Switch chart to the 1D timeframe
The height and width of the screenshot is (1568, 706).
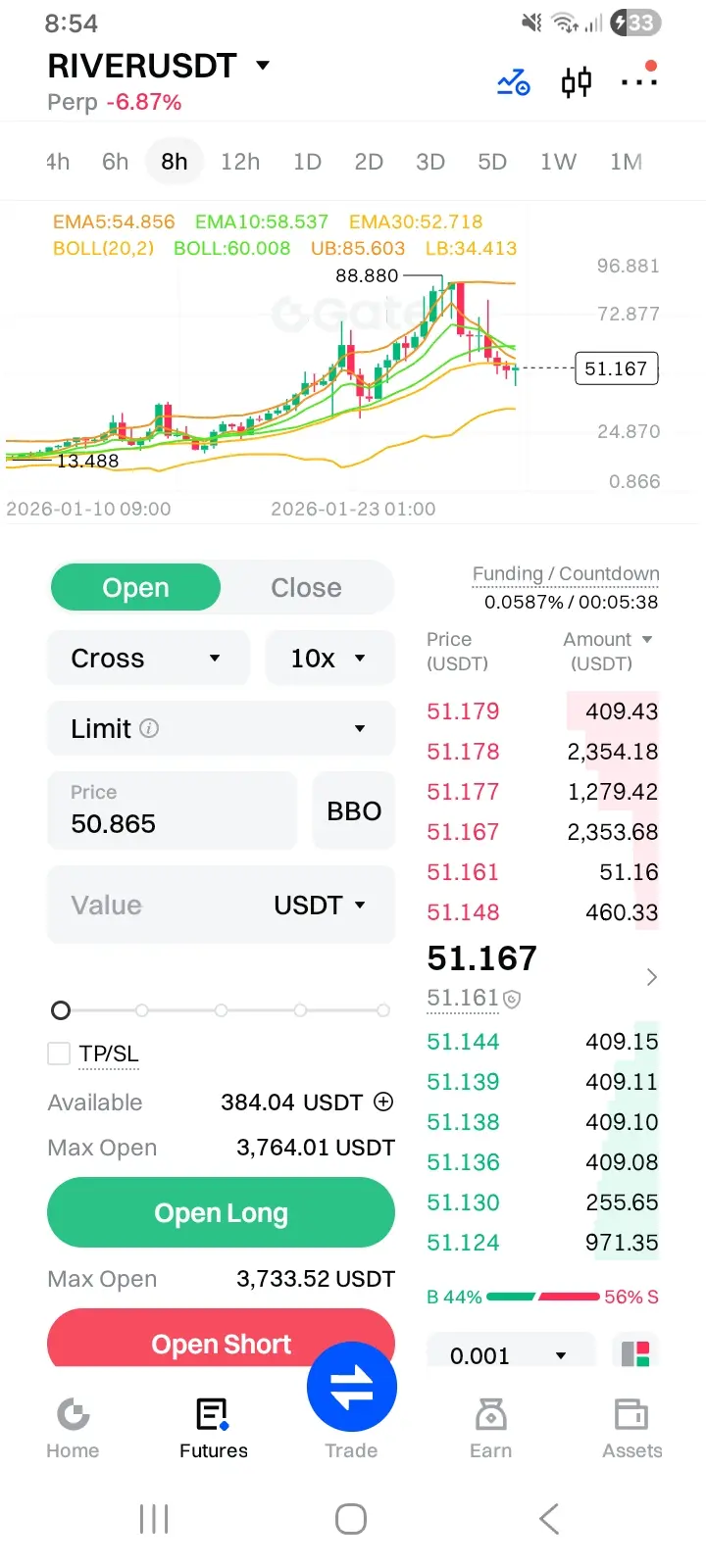[x=307, y=162]
